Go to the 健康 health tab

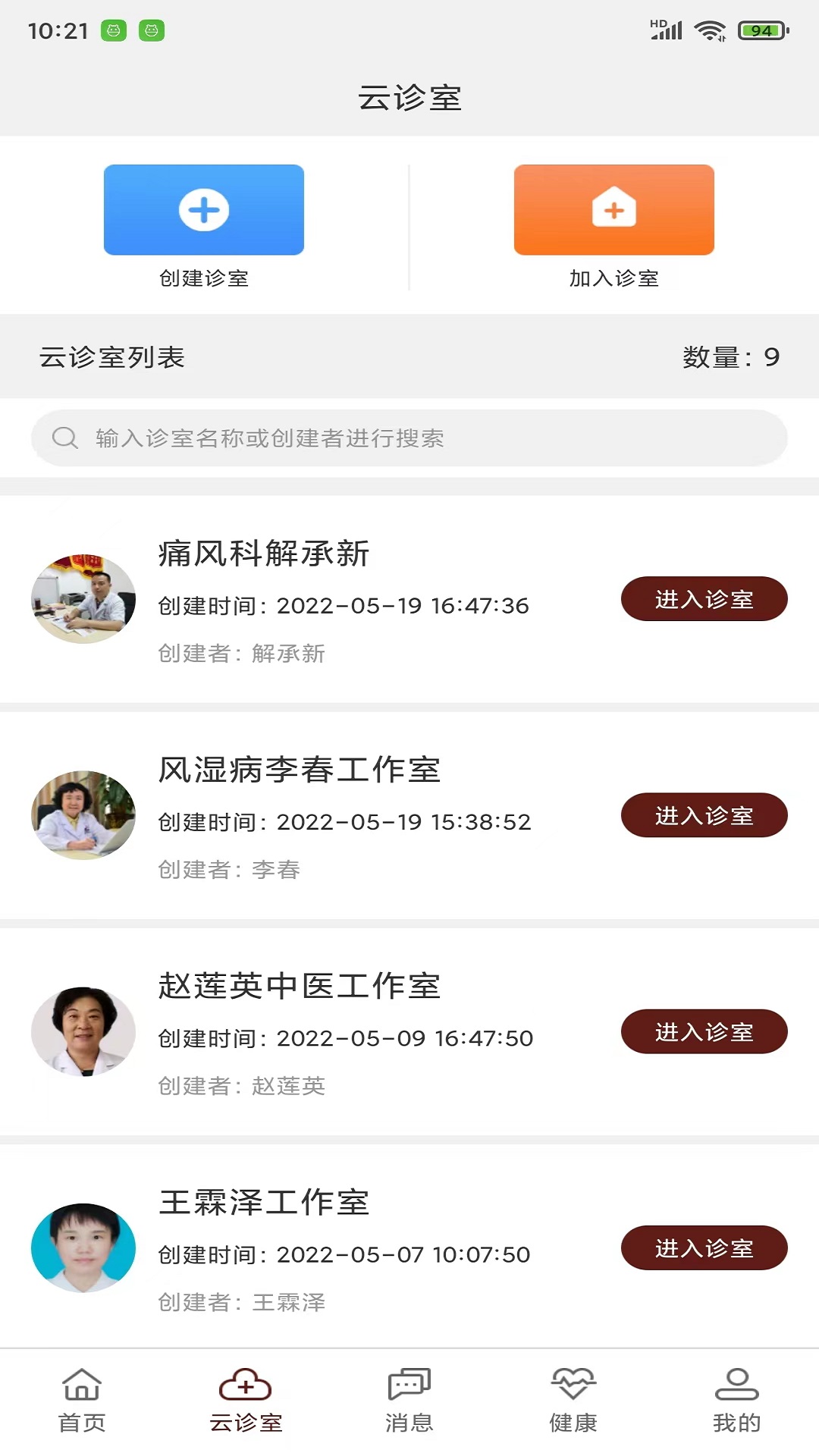click(573, 1400)
